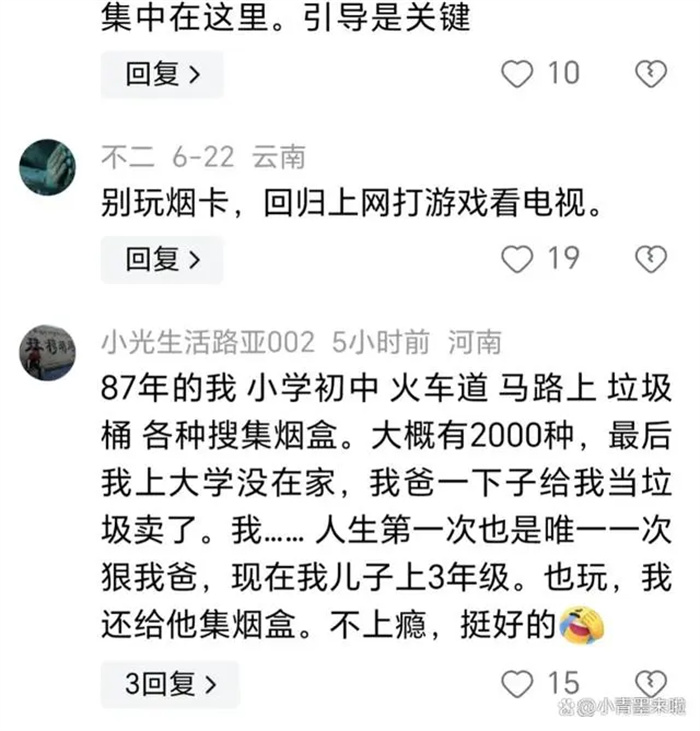Reply to 不二's comment about 烟卡
This screenshot has width=700, height=731.
click(x=161, y=260)
